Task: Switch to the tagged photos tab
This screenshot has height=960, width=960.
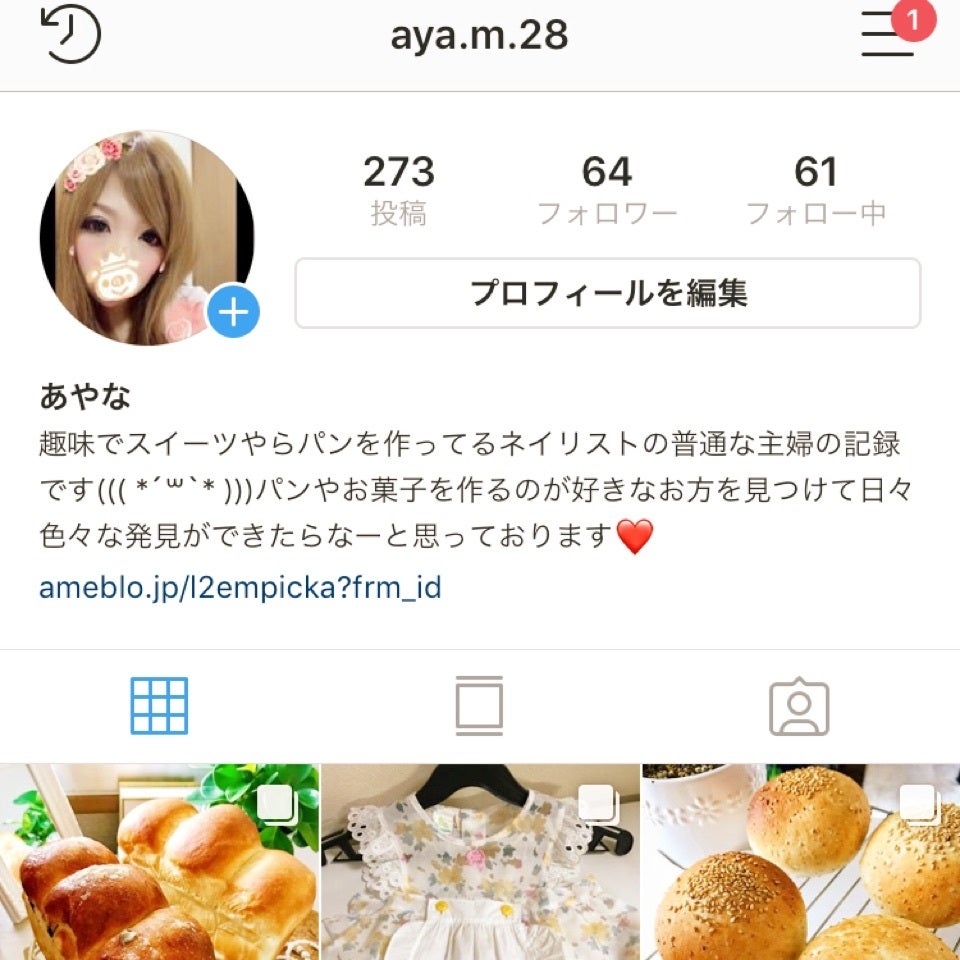Action: point(799,708)
